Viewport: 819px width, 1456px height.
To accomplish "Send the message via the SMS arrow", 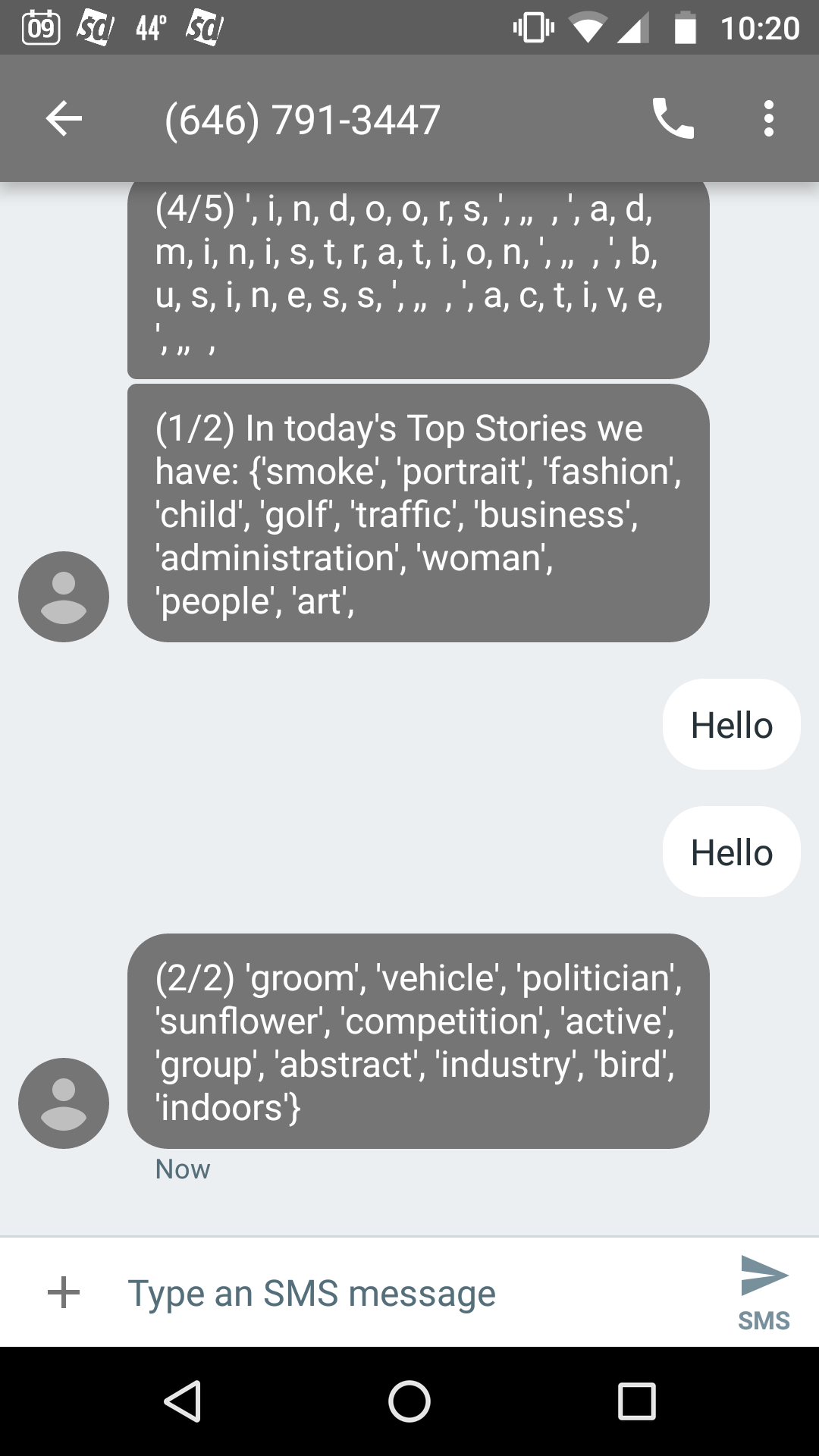I will coord(764,1292).
